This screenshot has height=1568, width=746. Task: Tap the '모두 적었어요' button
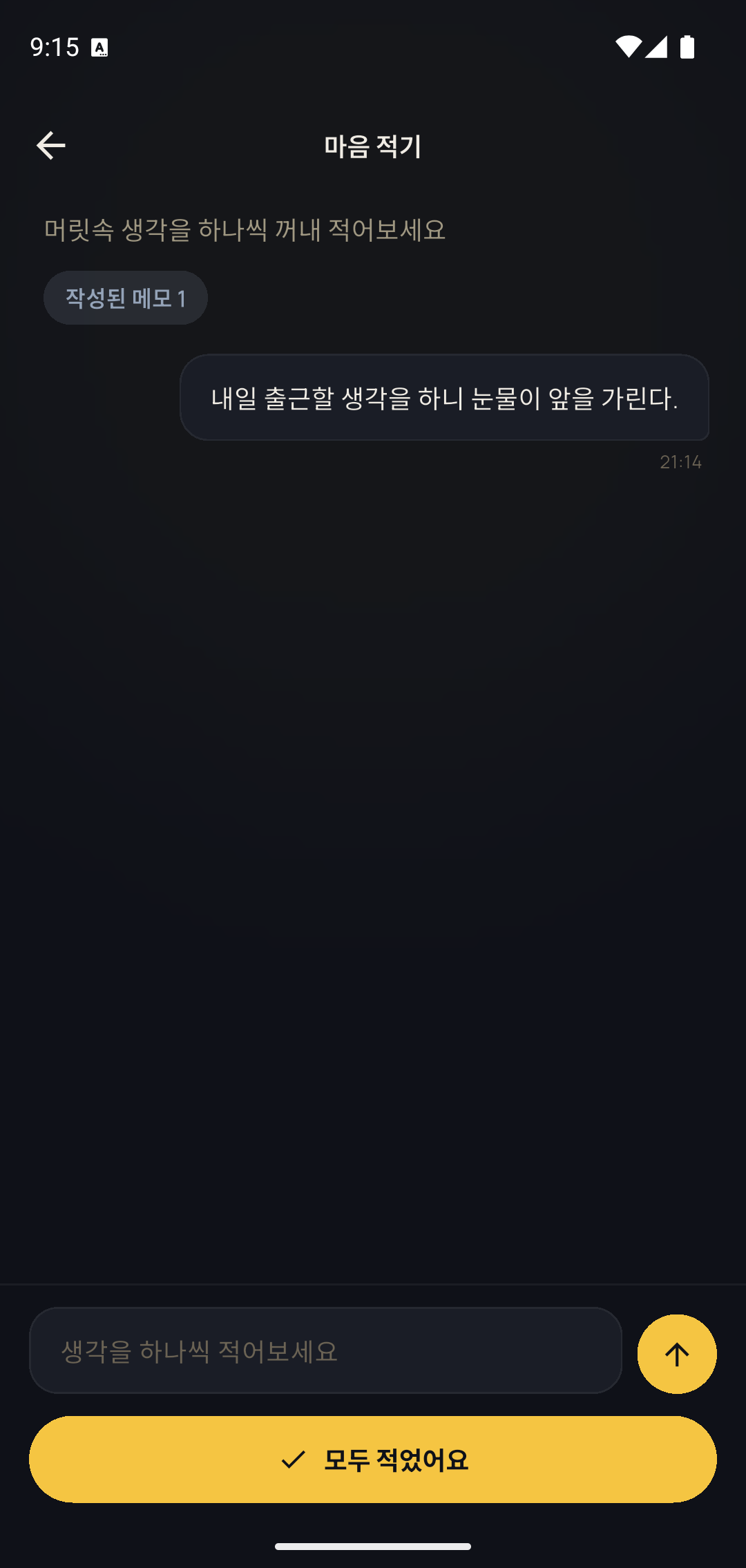(373, 1460)
